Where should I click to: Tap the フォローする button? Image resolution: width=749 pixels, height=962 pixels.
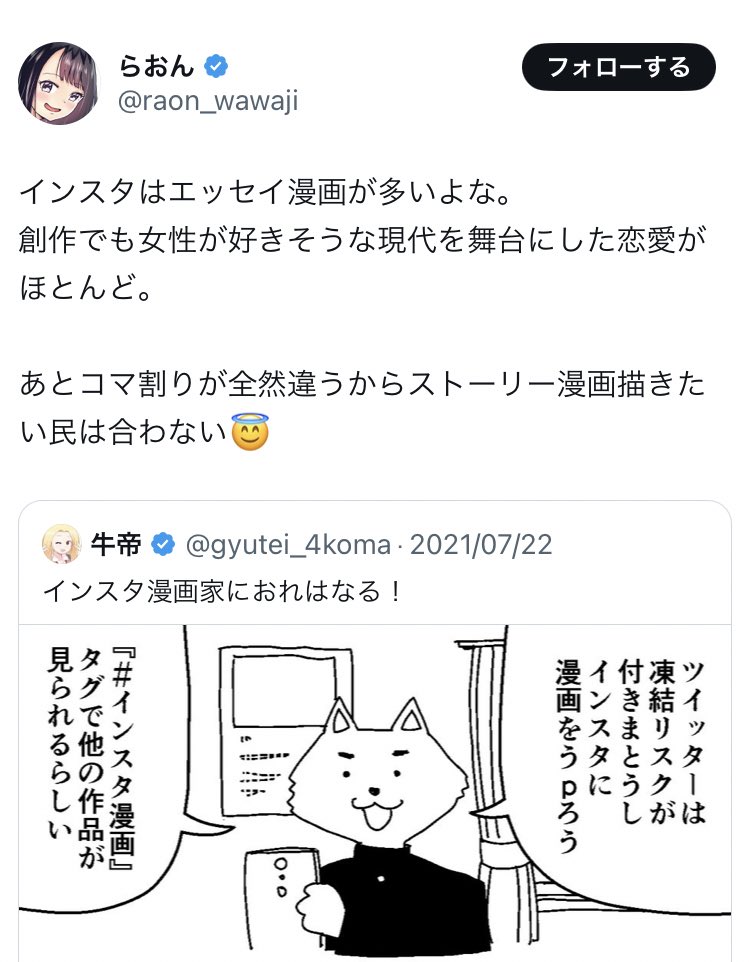pyautogui.click(x=619, y=68)
